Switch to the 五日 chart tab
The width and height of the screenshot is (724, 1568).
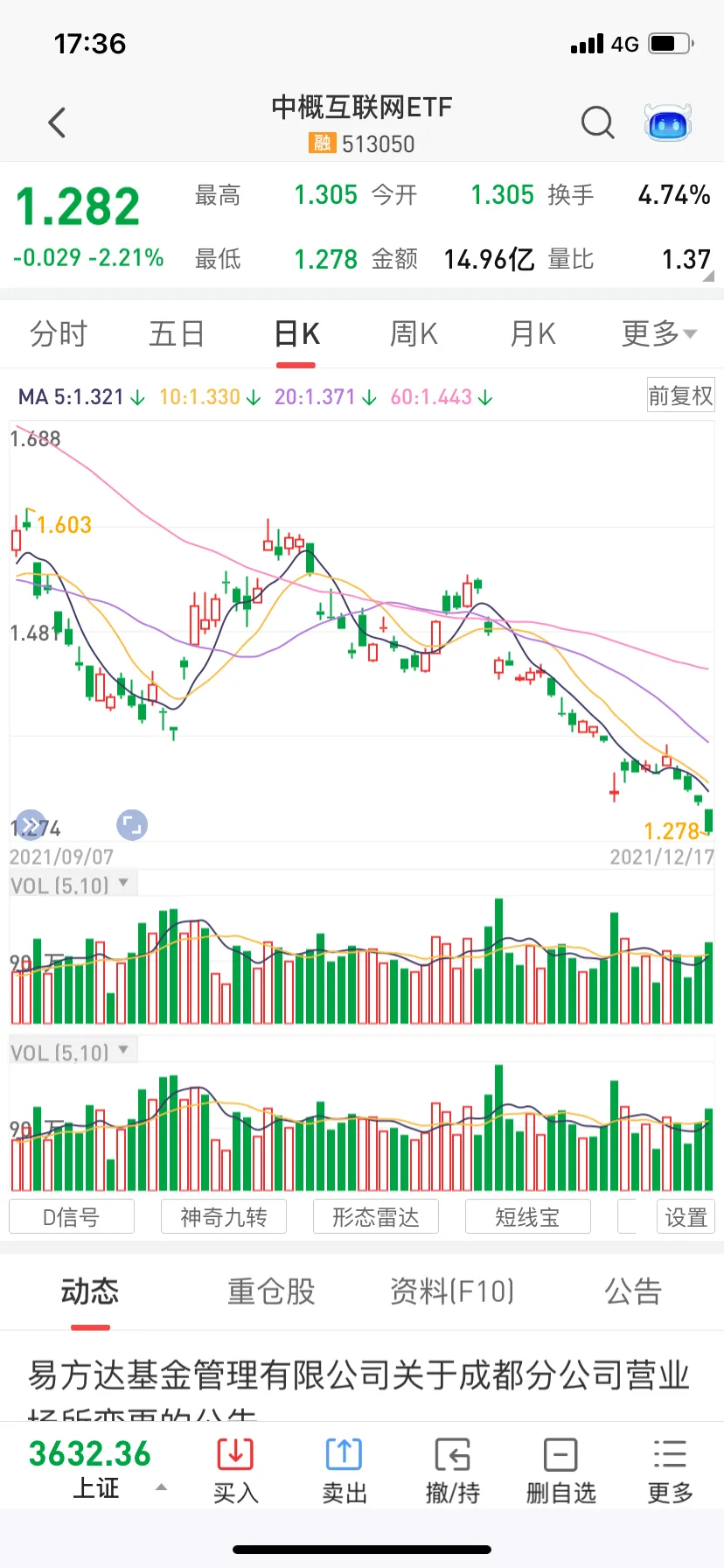pyautogui.click(x=177, y=334)
